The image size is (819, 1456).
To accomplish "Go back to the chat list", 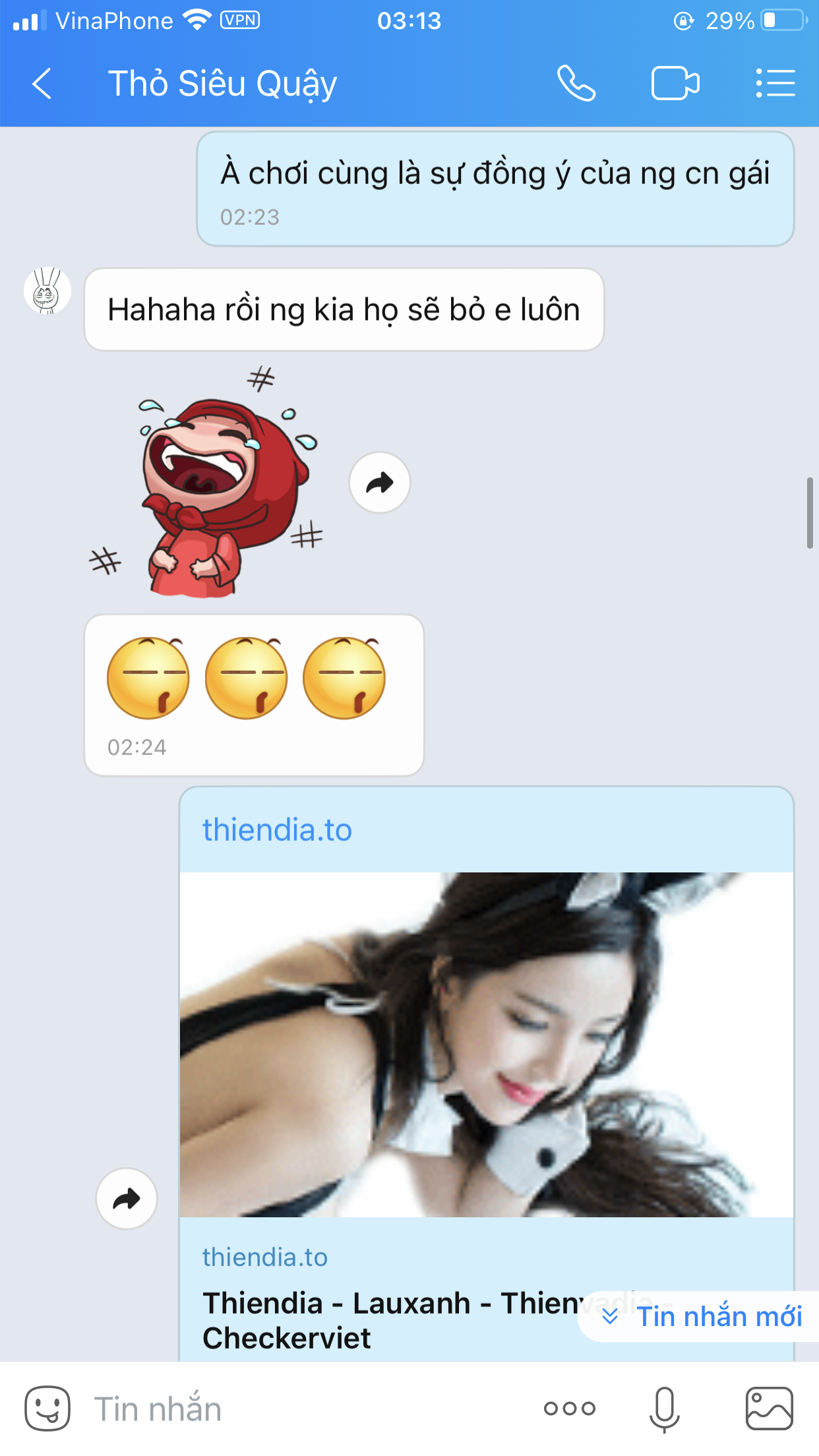I will pyautogui.click(x=42, y=84).
